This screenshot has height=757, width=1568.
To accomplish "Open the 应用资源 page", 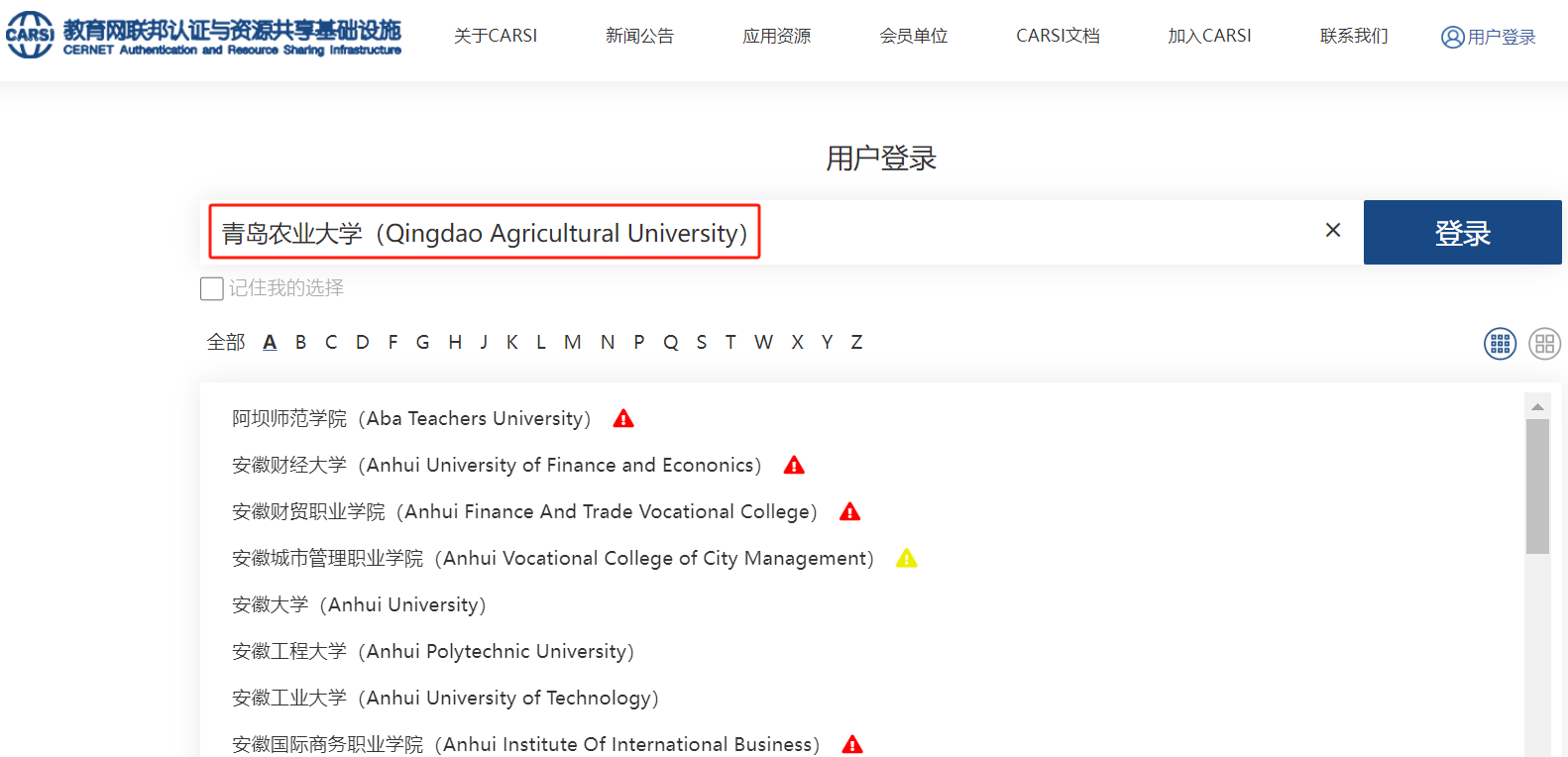I will [x=776, y=36].
